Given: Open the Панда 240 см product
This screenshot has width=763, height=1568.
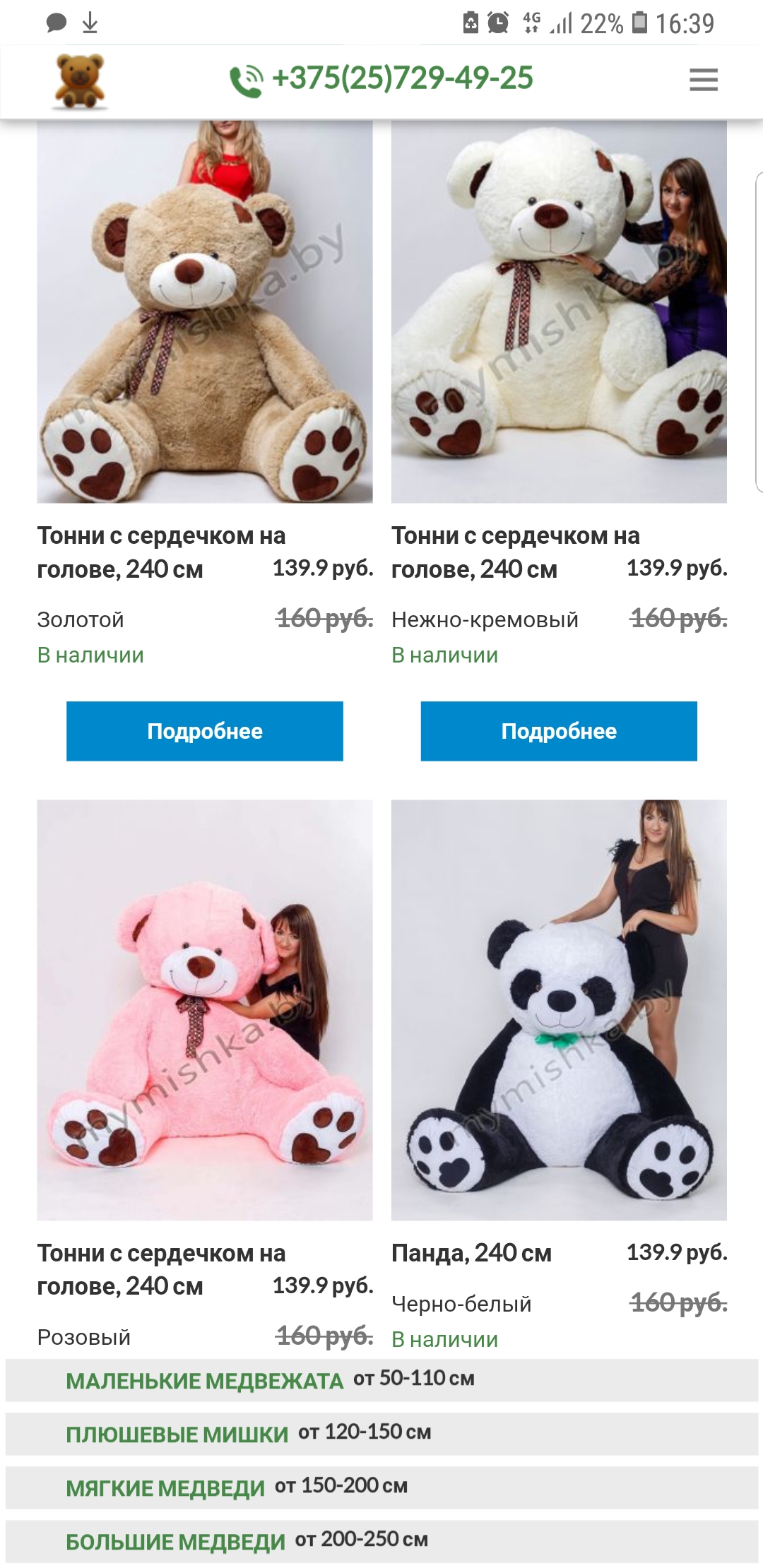Looking at the screenshot, I should [x=558, y=1010].
